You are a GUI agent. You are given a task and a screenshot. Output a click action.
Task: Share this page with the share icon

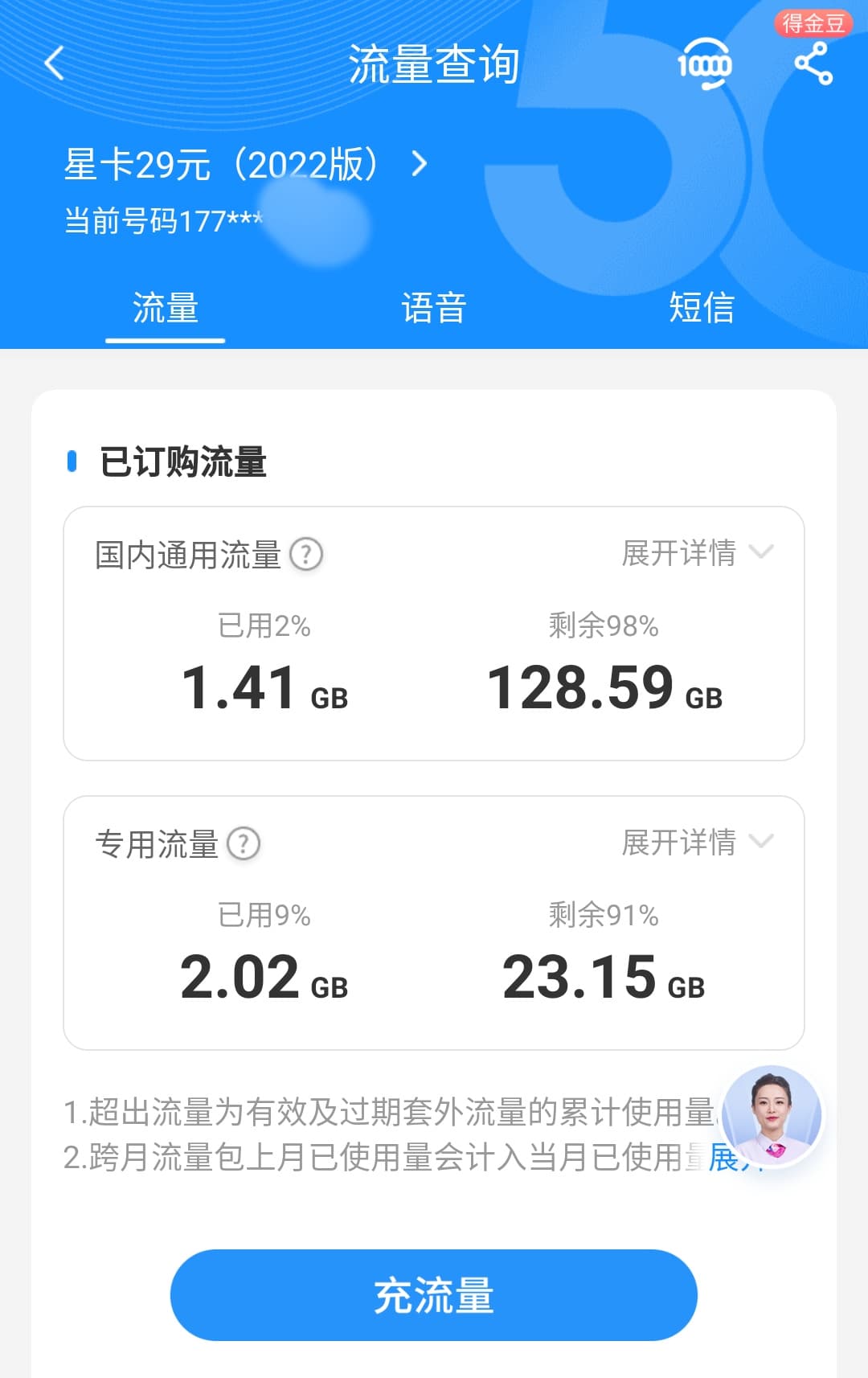(813, 64)
